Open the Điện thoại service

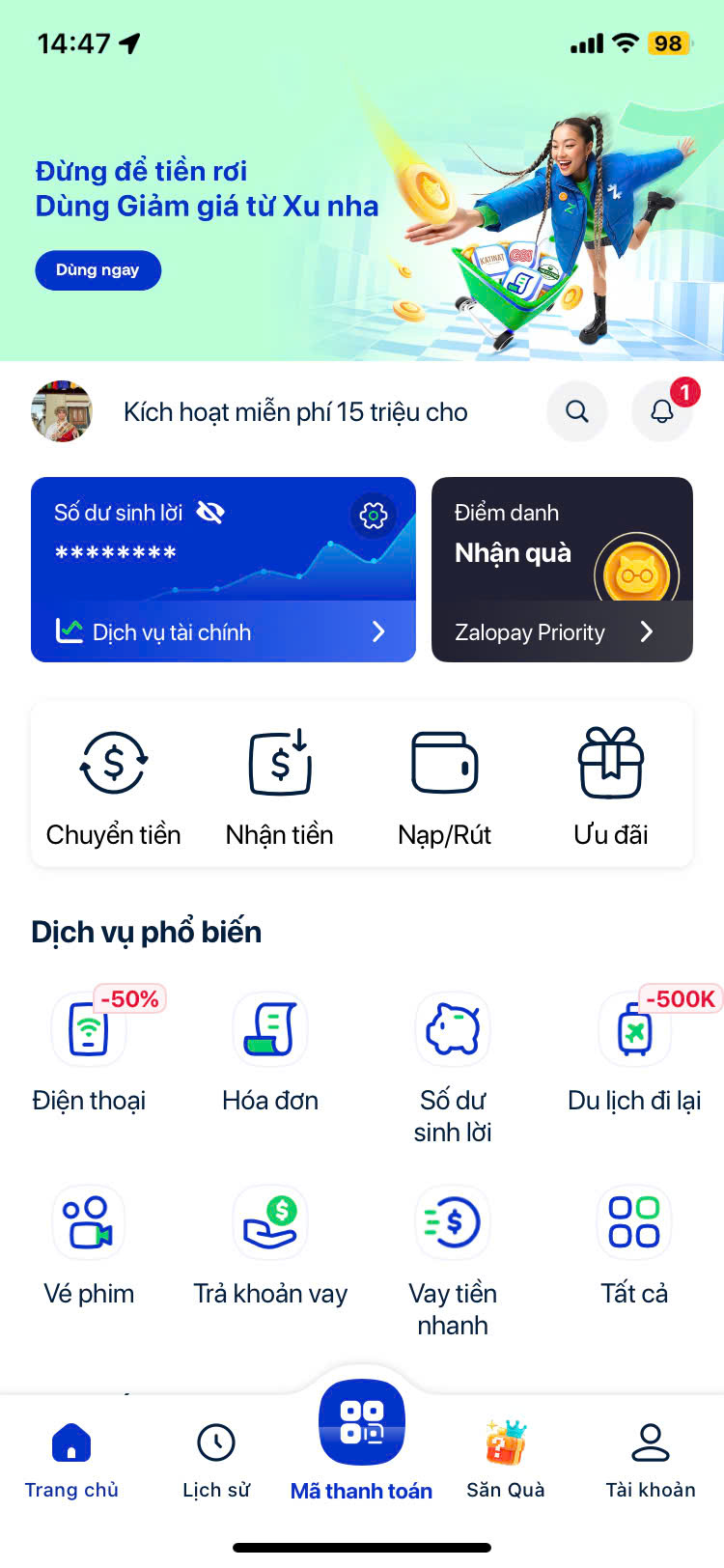pyautogui.click(x=89, y=1050)
